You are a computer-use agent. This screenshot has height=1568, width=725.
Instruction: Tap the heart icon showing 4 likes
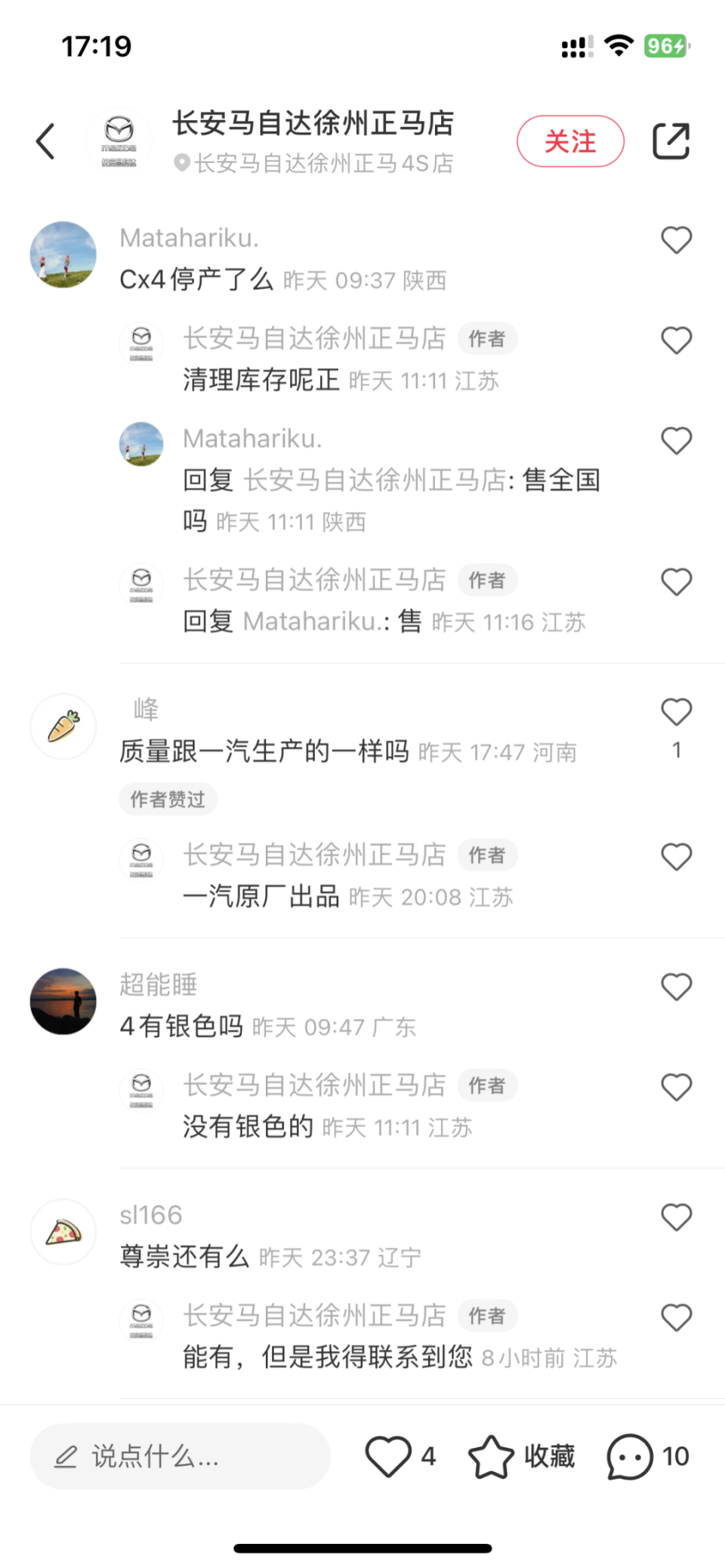(390, 1456)
